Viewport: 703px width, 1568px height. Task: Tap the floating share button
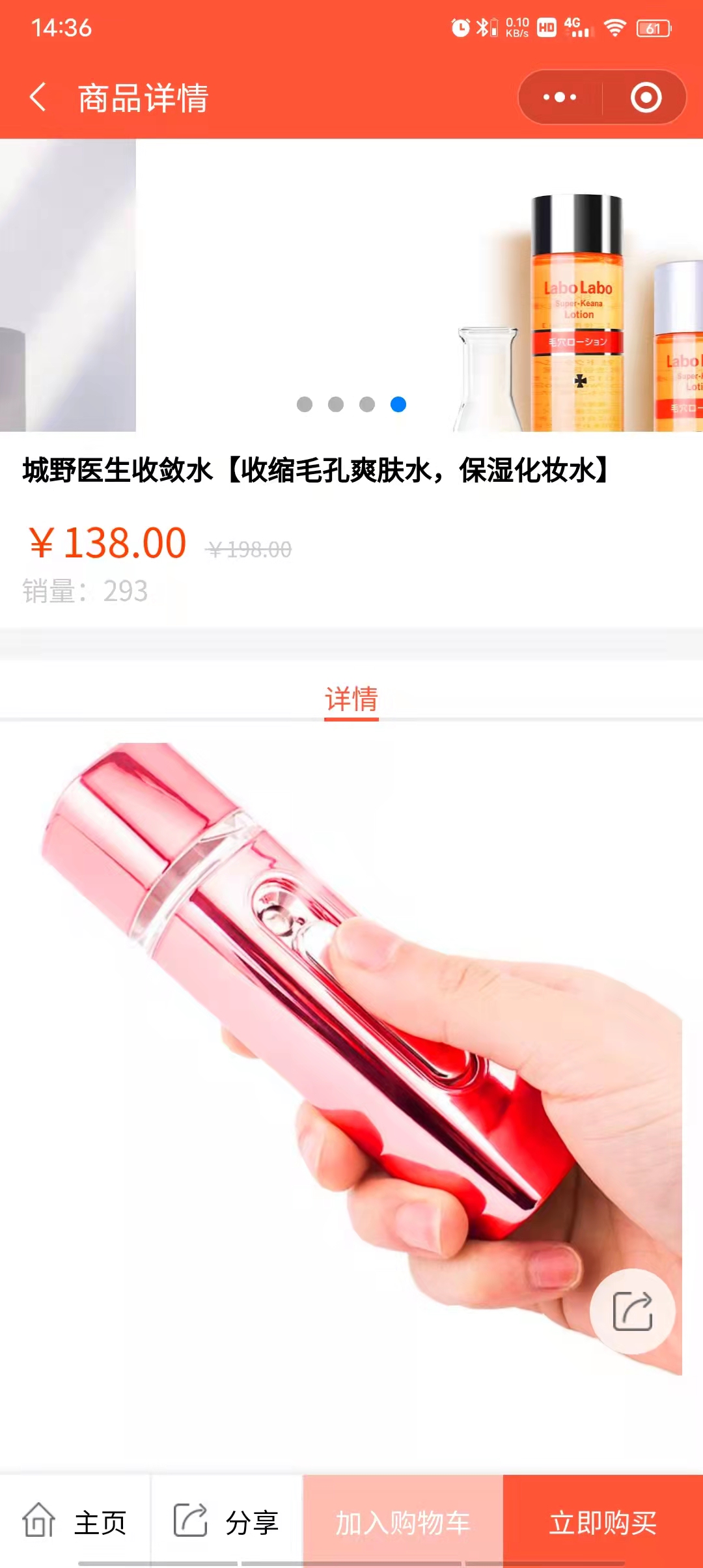coord(632,1311)
